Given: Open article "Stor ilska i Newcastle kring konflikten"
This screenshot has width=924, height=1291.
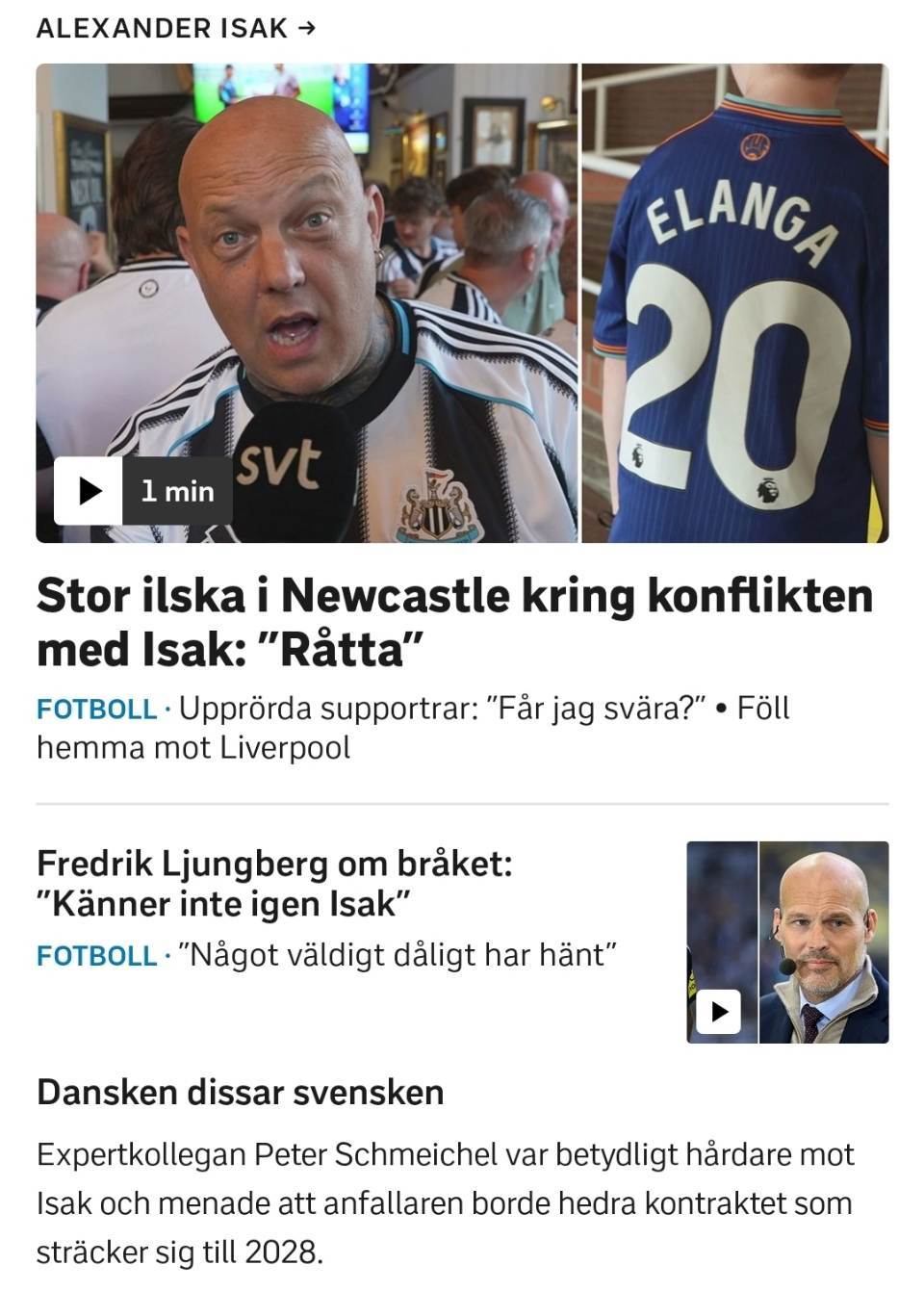Looking at the screenshot, I should pyautogui.click(x=454, y=622).
